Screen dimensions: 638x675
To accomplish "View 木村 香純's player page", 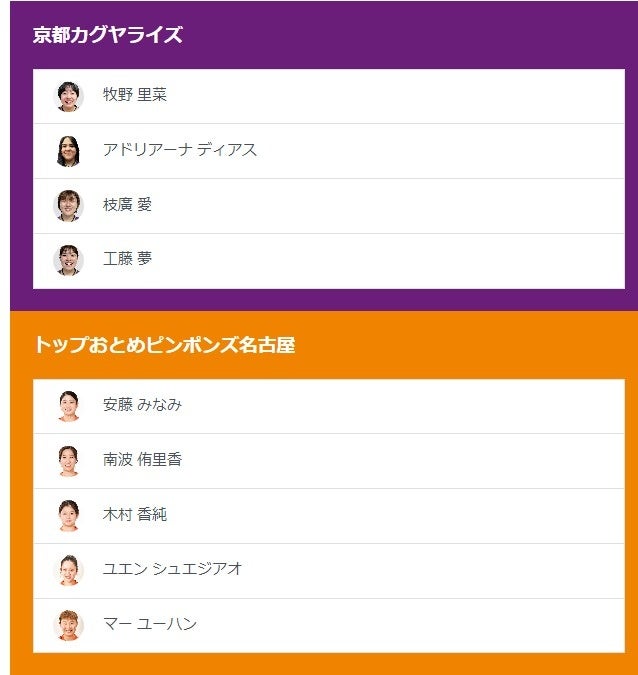I will click(329, 516).
